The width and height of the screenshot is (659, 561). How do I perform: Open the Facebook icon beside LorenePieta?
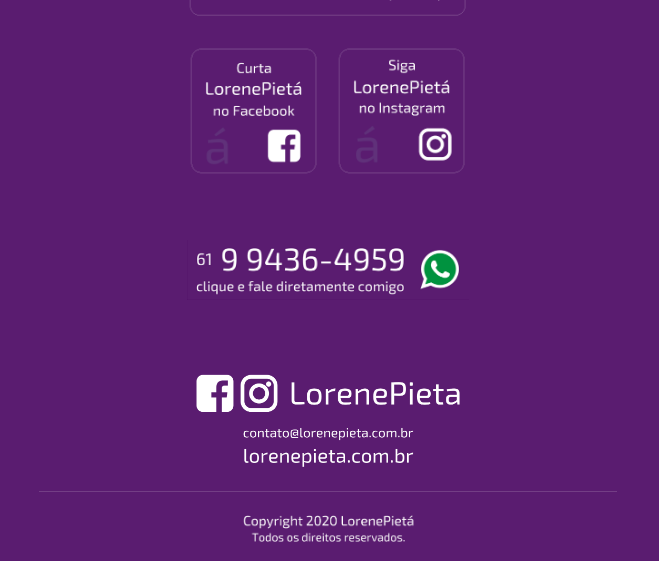[215, 394]
